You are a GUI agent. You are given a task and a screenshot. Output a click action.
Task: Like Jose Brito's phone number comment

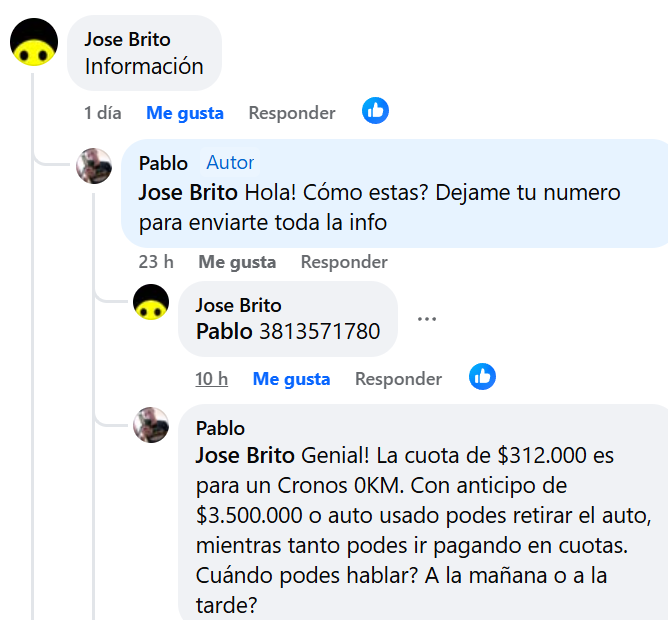tap(291, 379)
